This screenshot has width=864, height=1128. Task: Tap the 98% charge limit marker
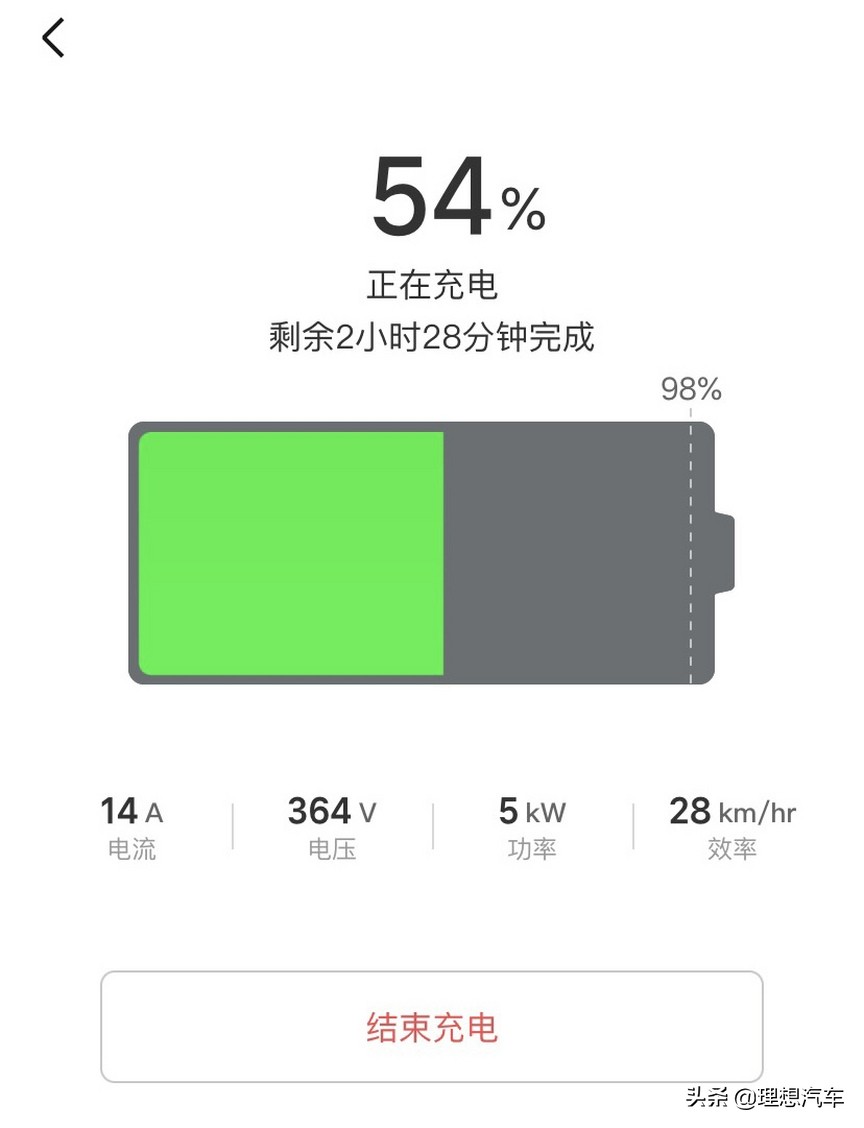[x=691, y=389]
